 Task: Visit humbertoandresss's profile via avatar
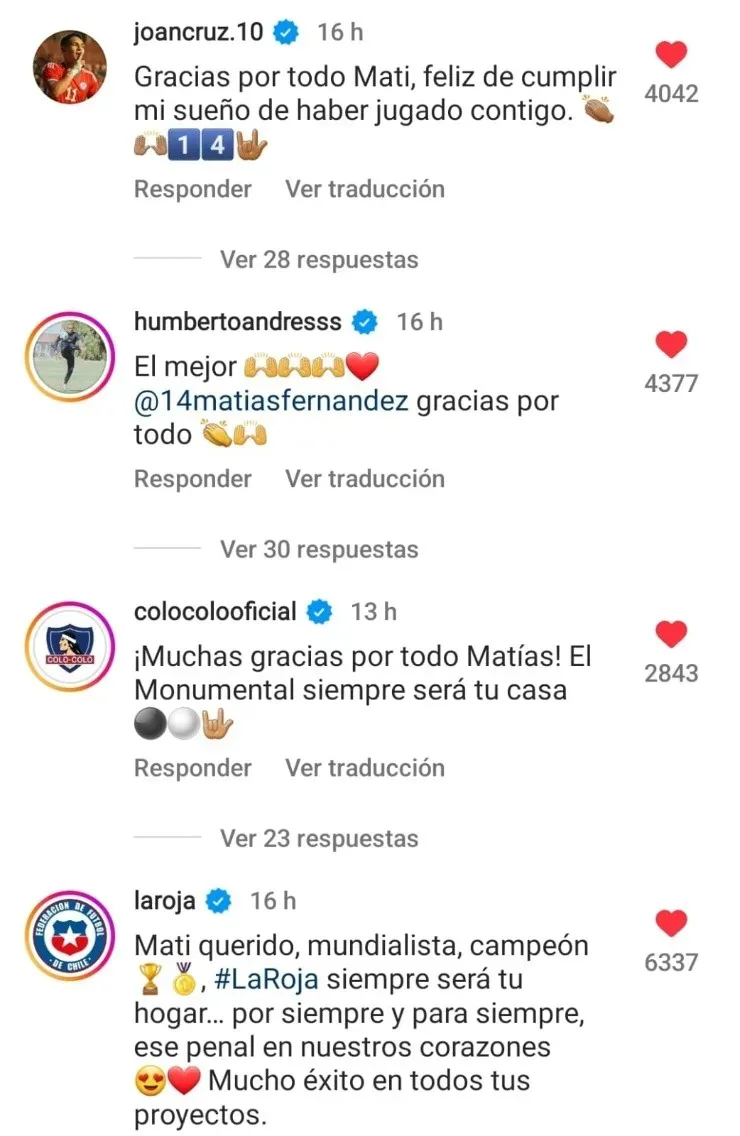tap(70, 356)
